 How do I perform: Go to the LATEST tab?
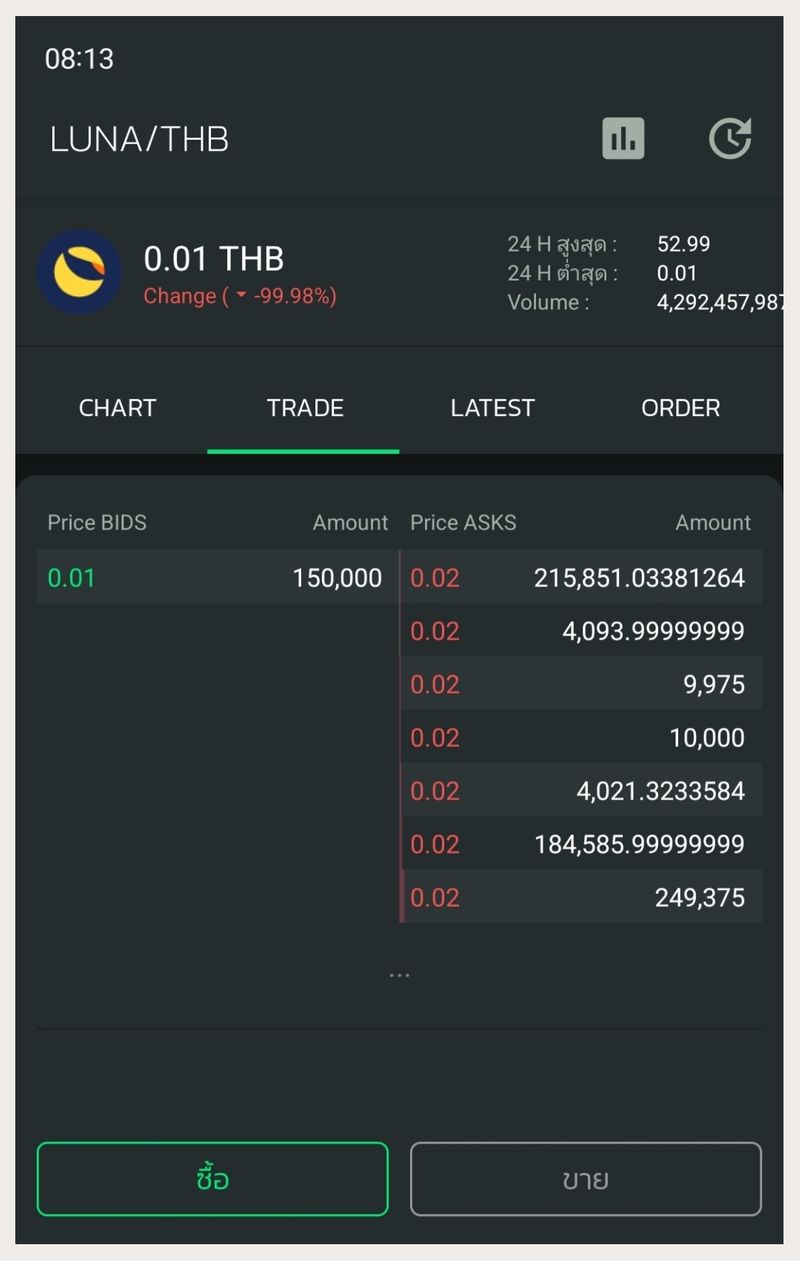492,408
